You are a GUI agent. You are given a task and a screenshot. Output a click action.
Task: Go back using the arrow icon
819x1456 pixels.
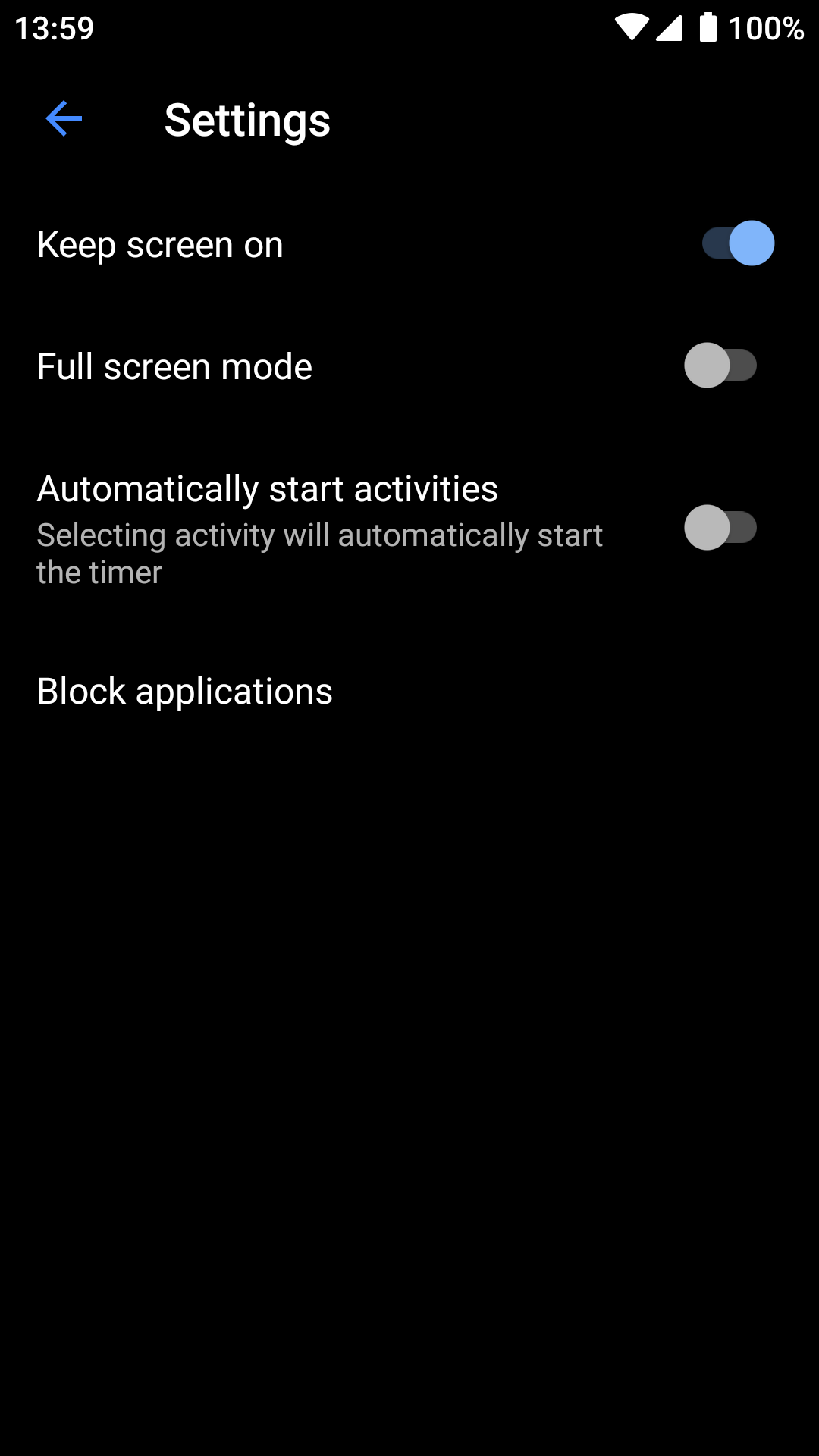click(64, 119)
